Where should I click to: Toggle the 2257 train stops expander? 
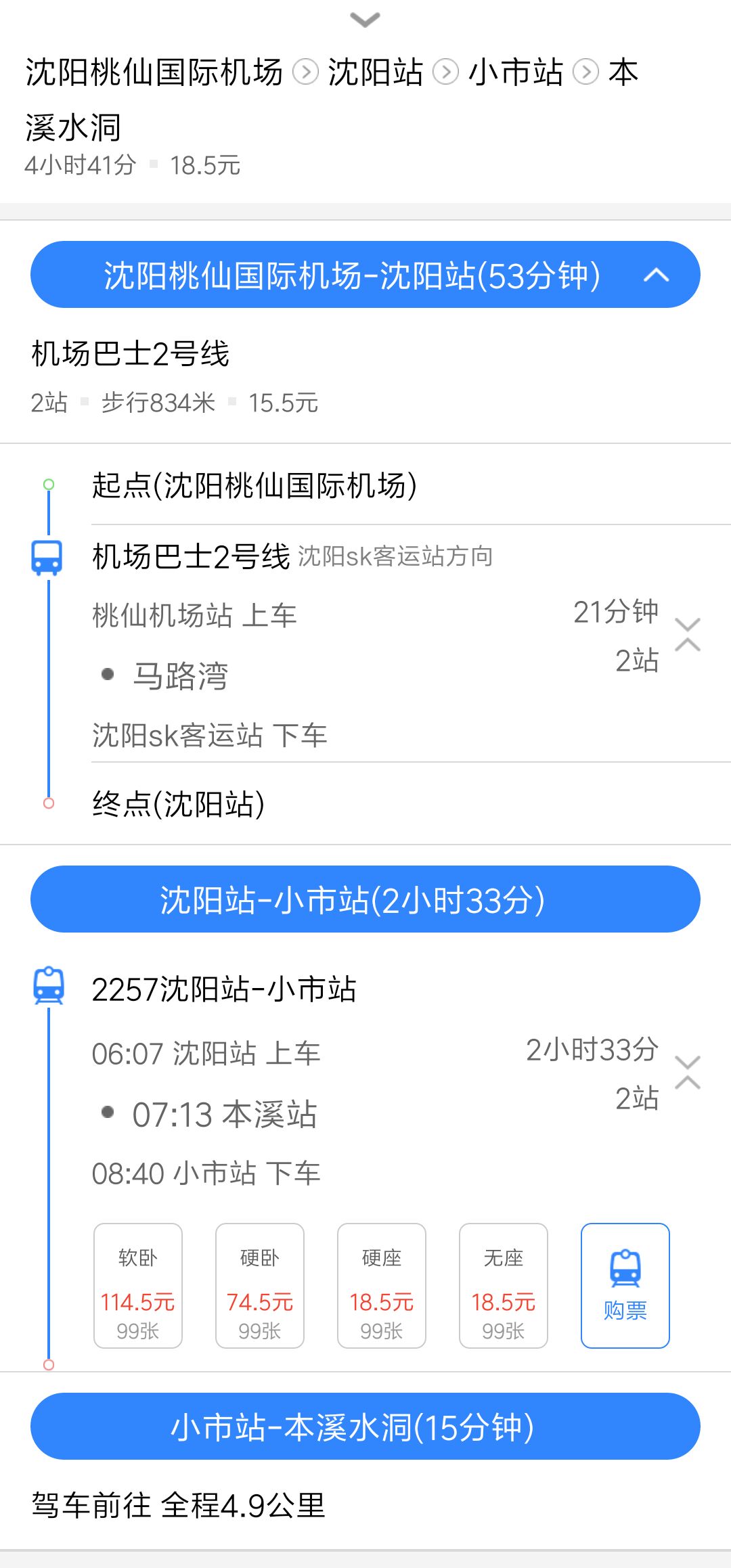pyautogui.click(x=688, y=1073)
